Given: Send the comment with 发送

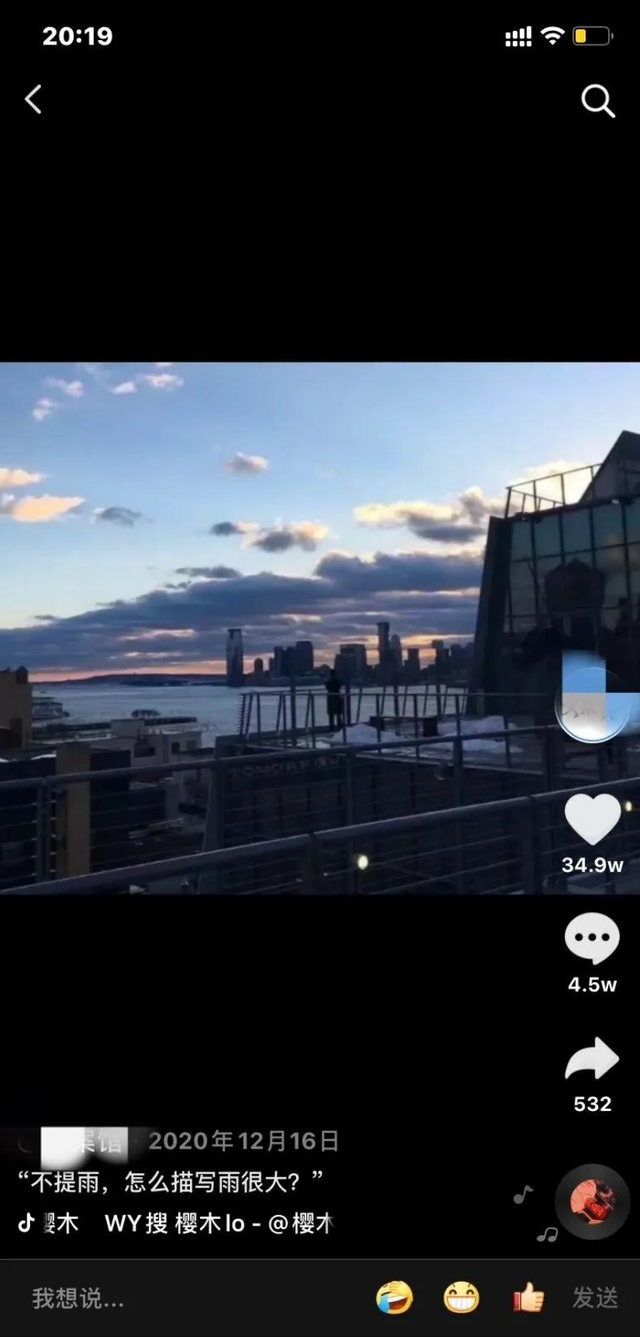Looking at the screenshot, I should [595, 1298].
